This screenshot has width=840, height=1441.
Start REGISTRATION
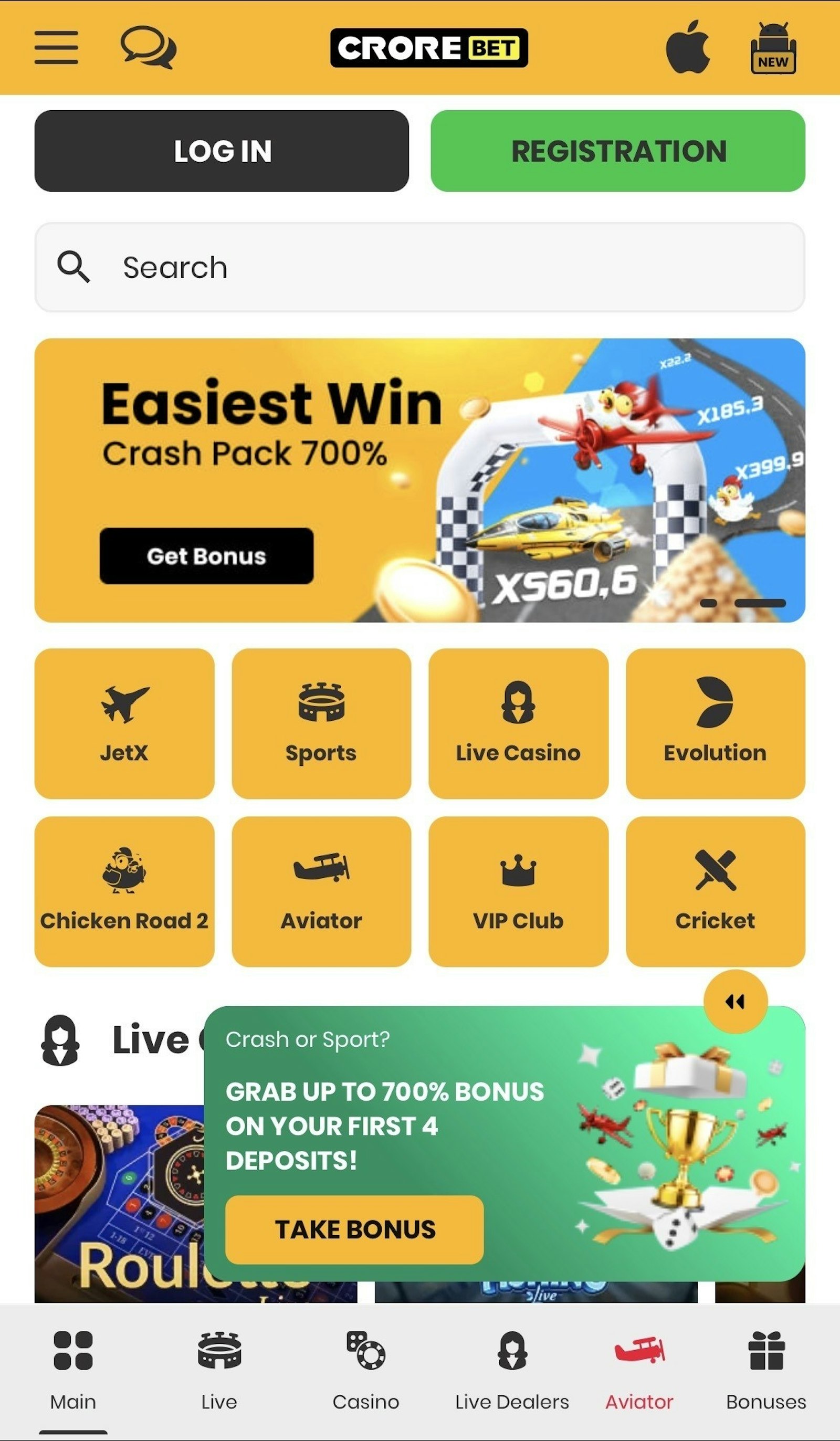[617, 151]
